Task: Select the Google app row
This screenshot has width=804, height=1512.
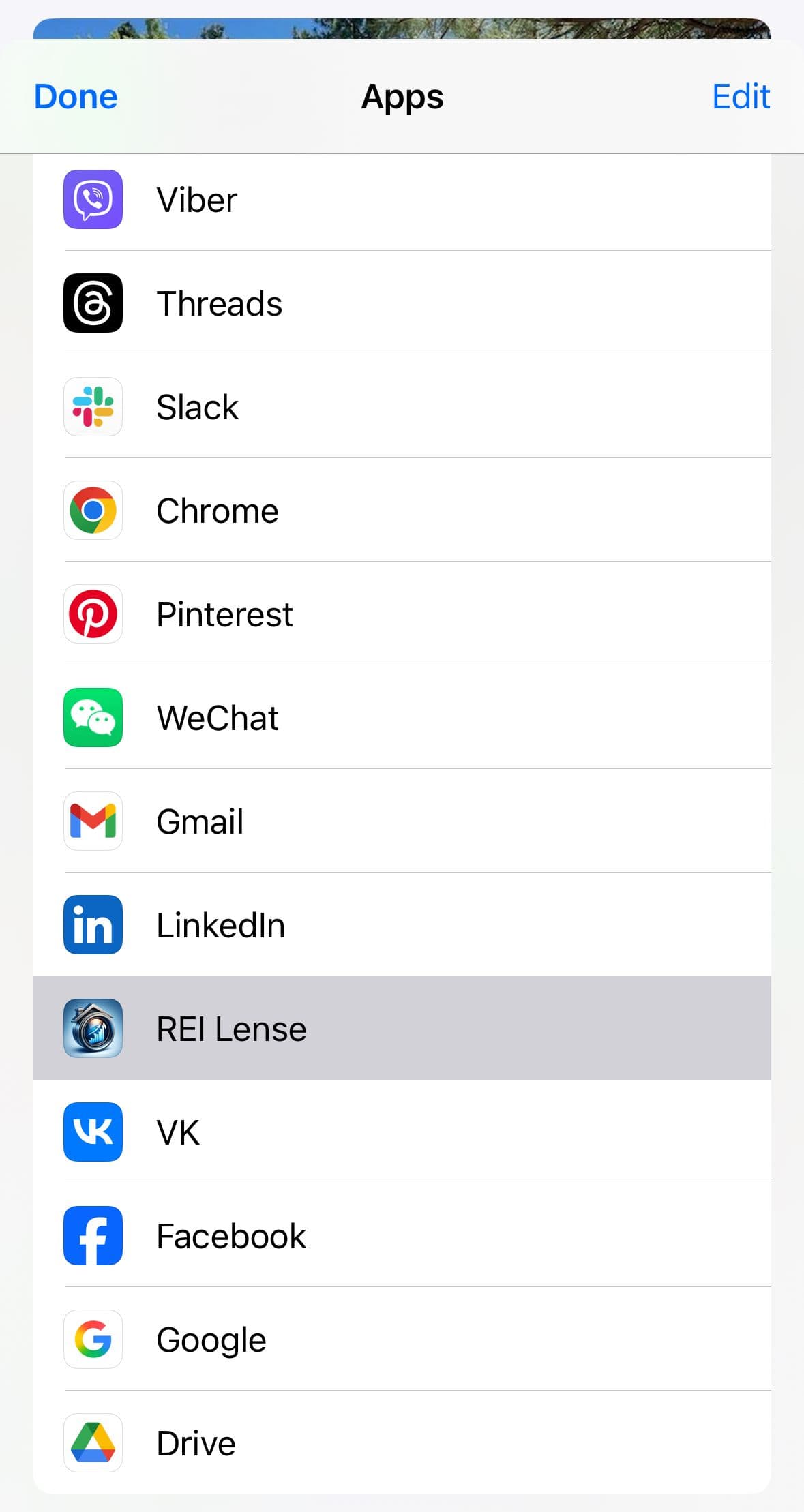Action: [x=402, y=1340]
